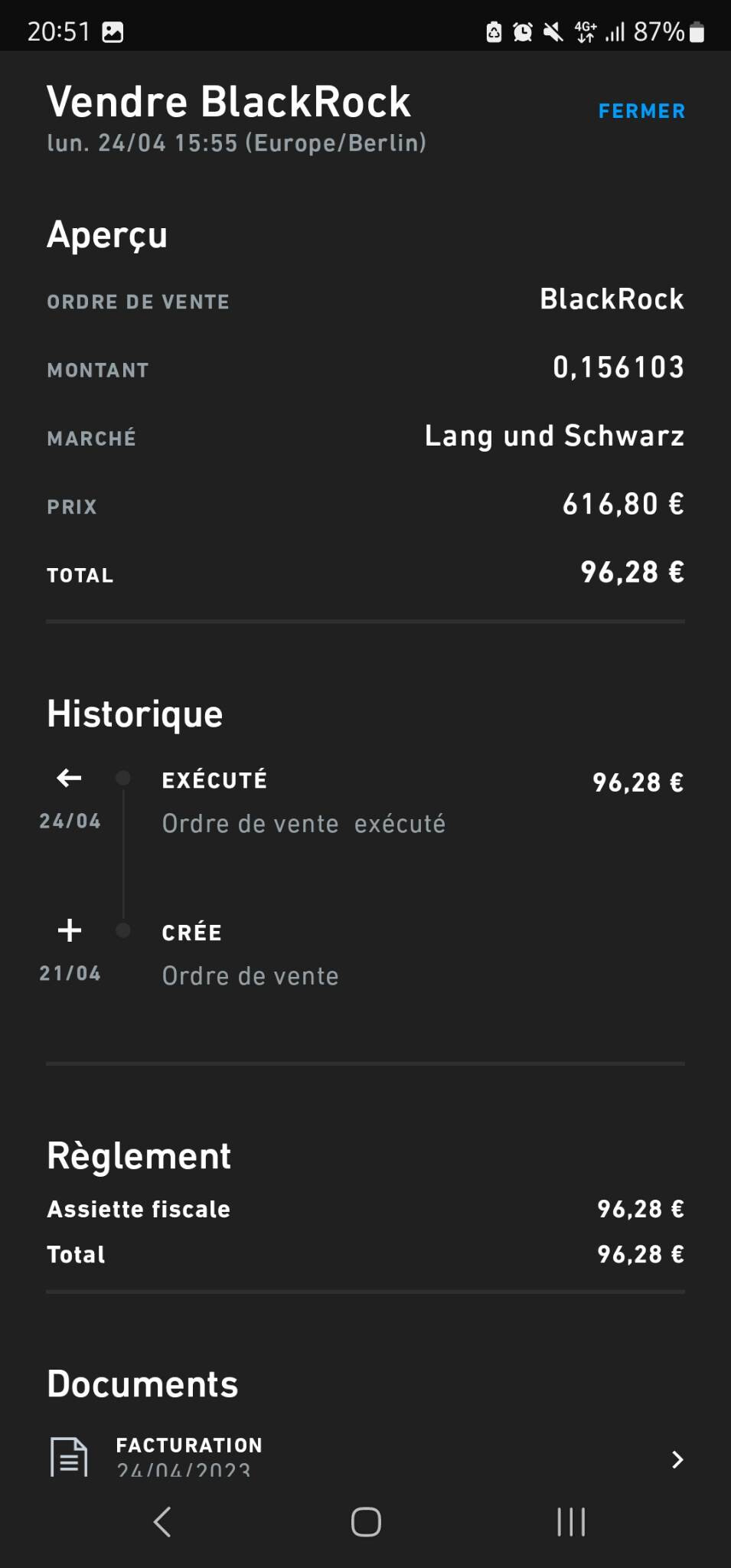Image resolution: width=731 pixels, height=1568 pixels.
Task: Open recent apps from navigation bar
Action: [x=571, y=1521]
